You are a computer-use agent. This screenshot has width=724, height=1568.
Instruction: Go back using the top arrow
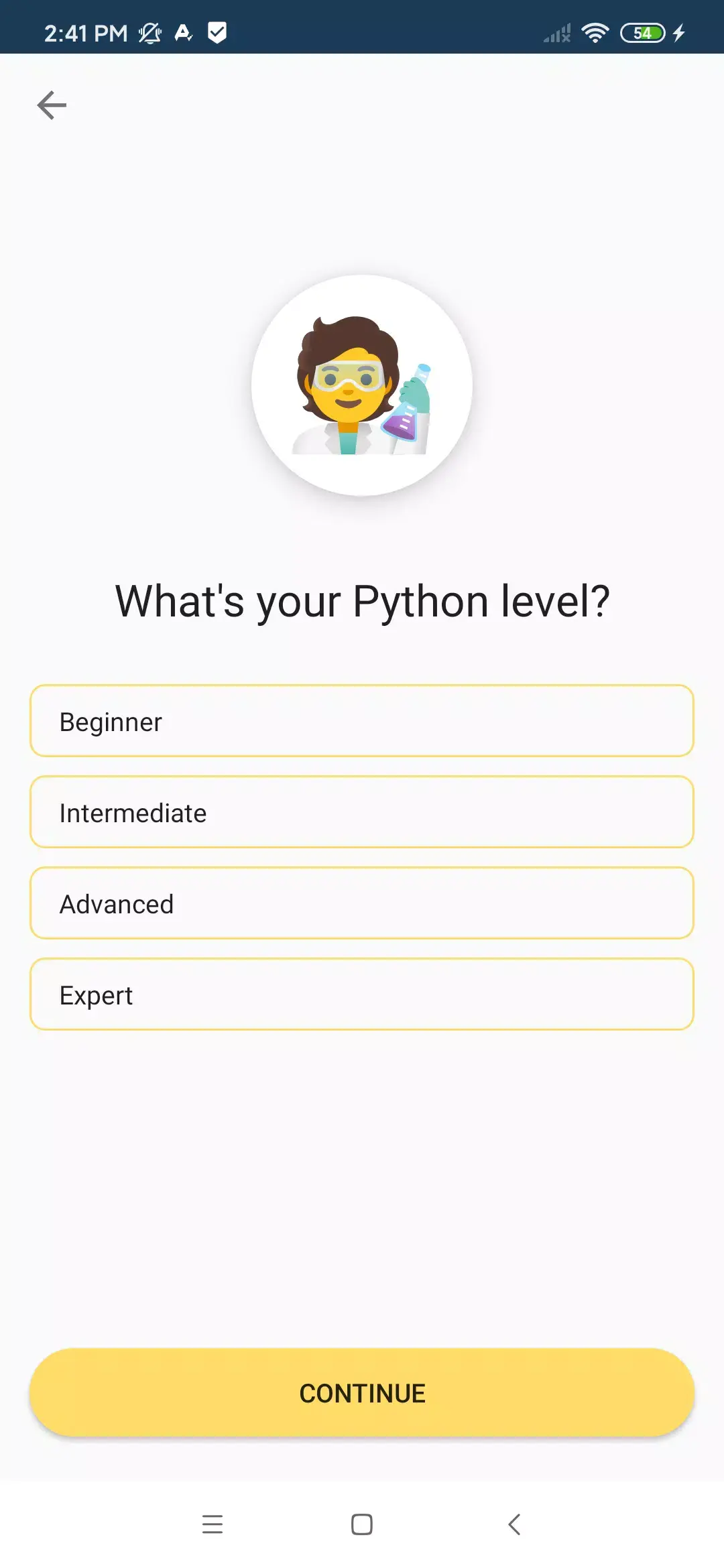(52, 105)
